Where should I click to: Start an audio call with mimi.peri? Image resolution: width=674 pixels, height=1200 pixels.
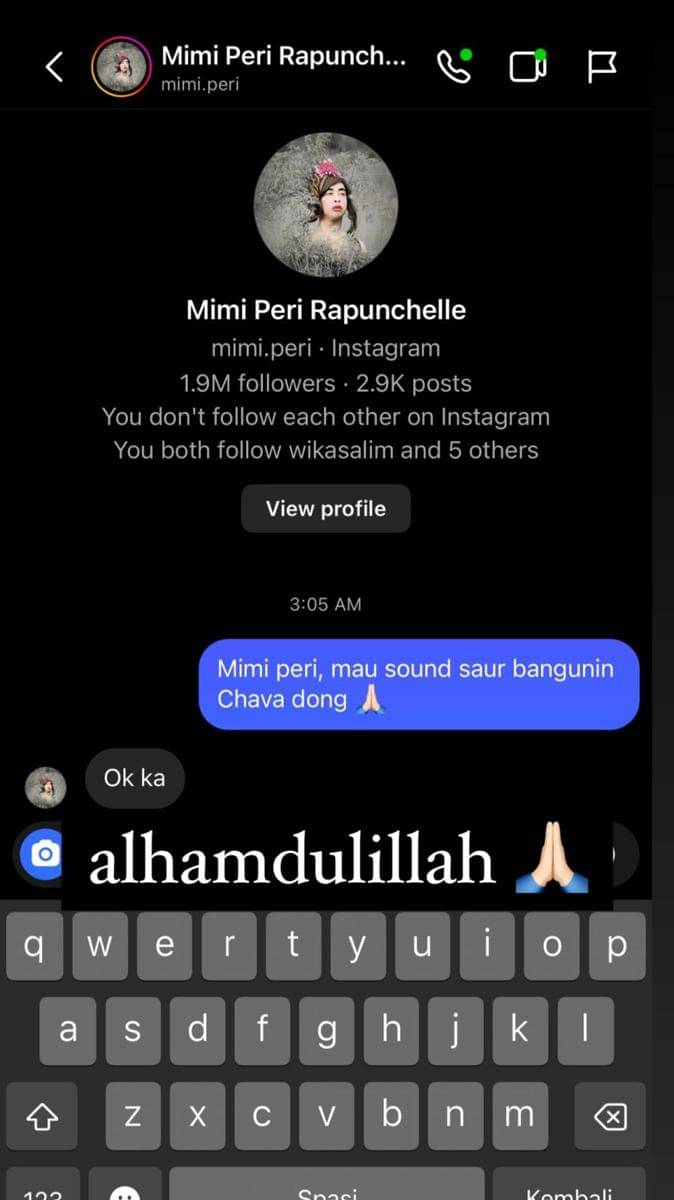[454, 67]
